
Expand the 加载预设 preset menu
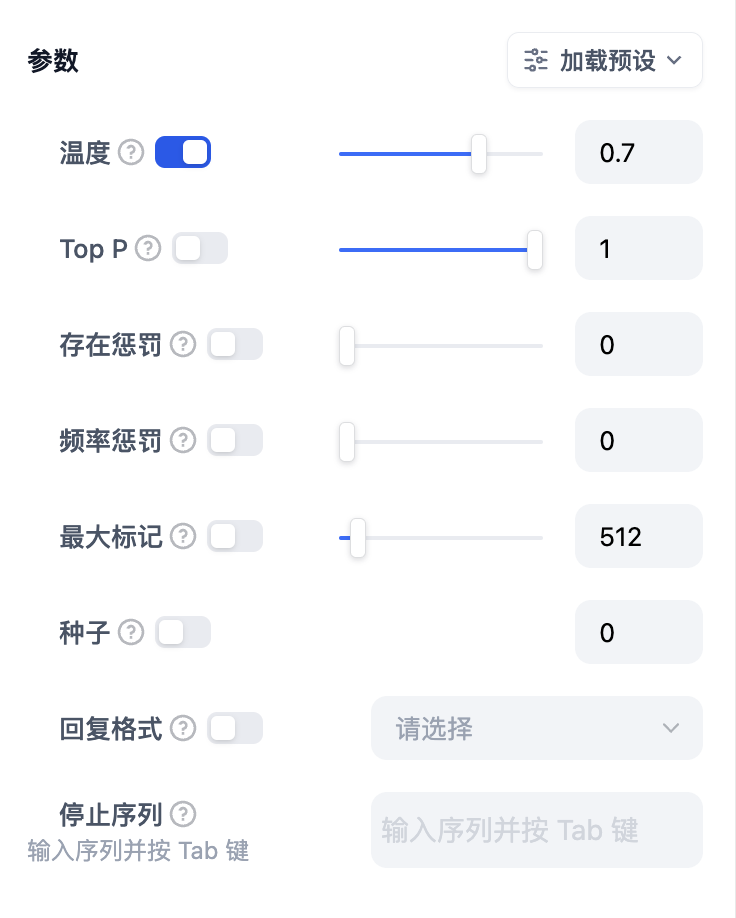tap(604, 60)
